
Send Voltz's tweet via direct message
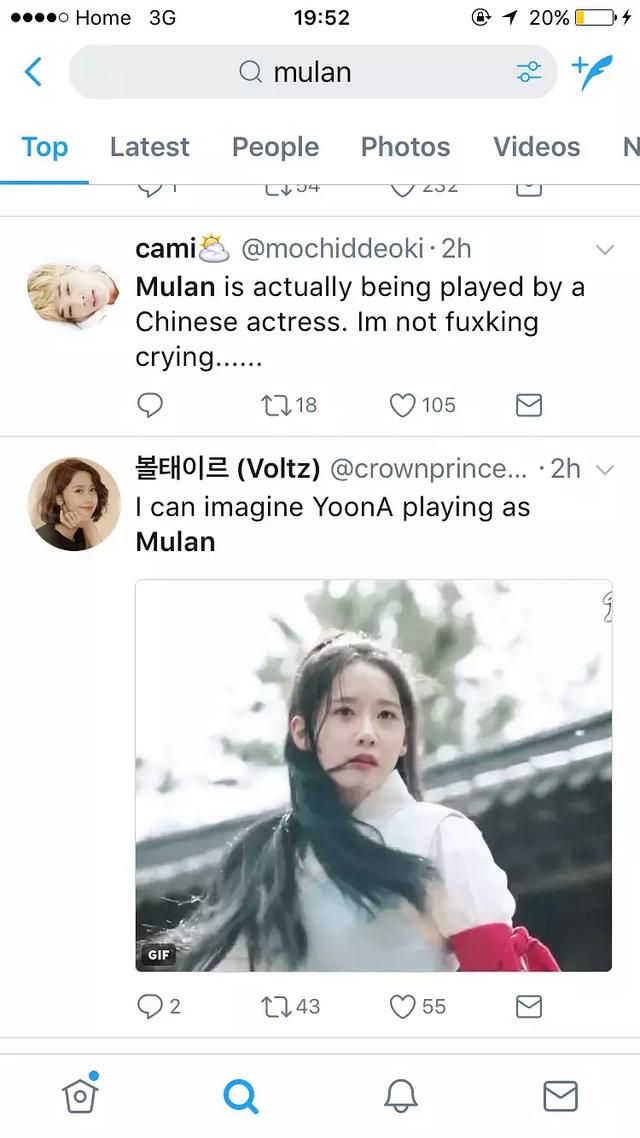point(529,1007)
